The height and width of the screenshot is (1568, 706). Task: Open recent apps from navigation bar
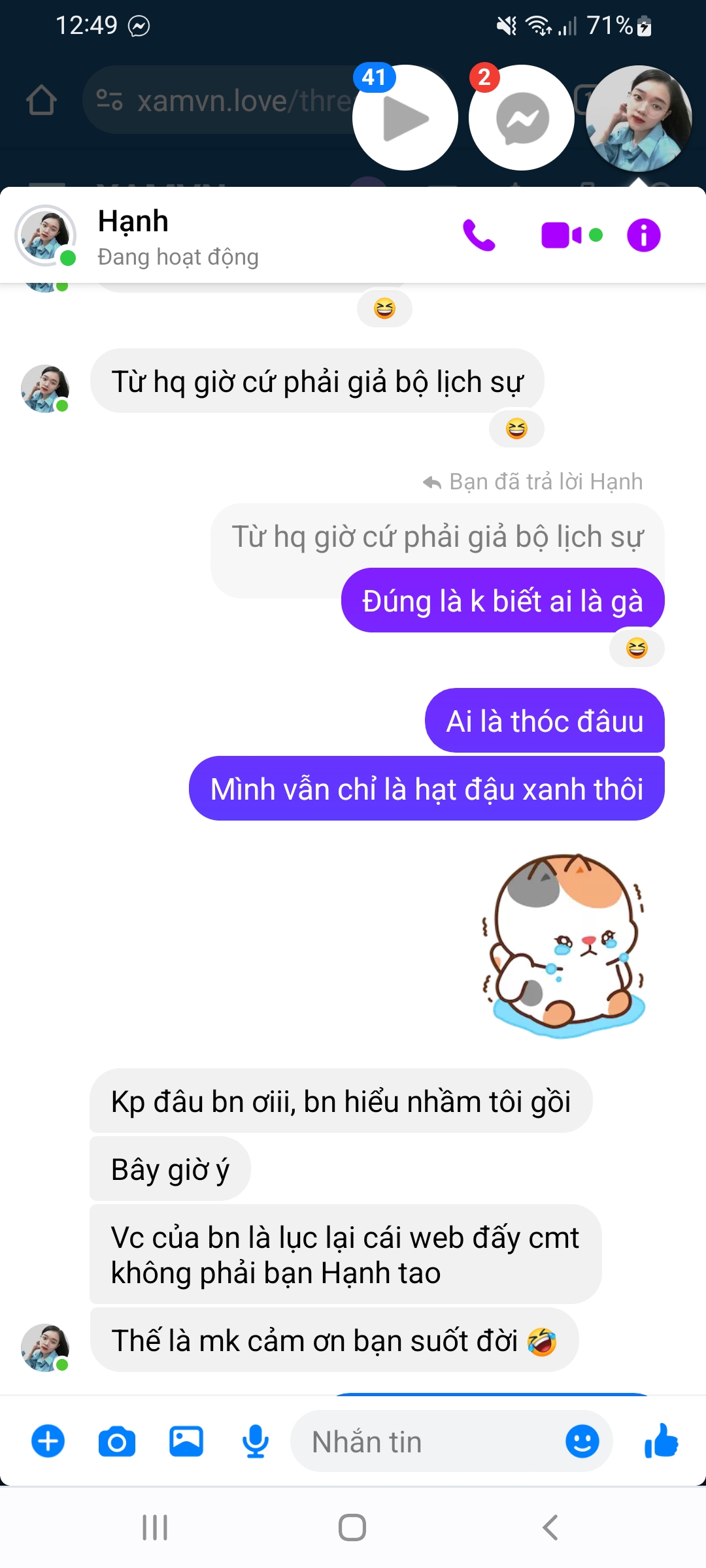coord(155,1527)
